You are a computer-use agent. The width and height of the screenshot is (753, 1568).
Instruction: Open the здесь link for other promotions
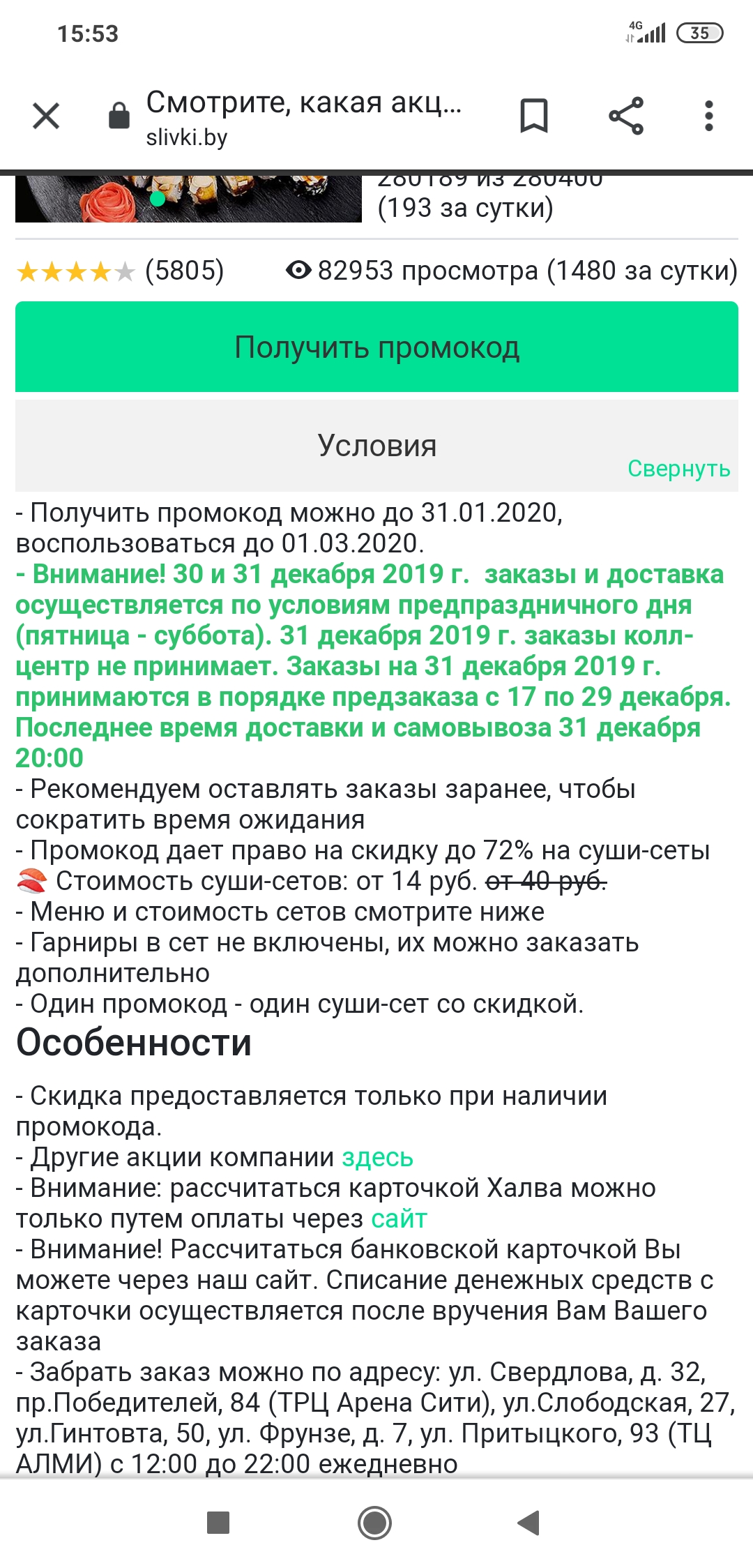(x=377, y=1157)
